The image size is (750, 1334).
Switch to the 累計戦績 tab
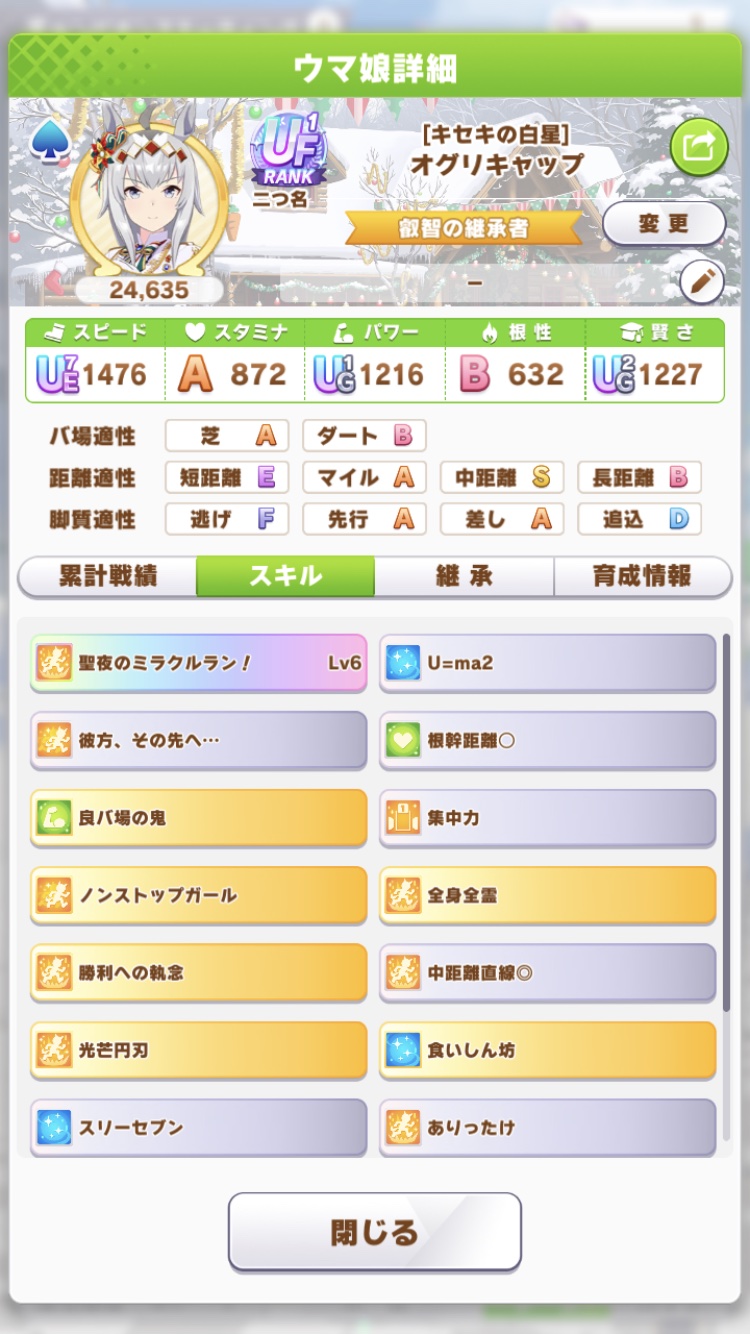pyautogui.click(x=108, y=576)
